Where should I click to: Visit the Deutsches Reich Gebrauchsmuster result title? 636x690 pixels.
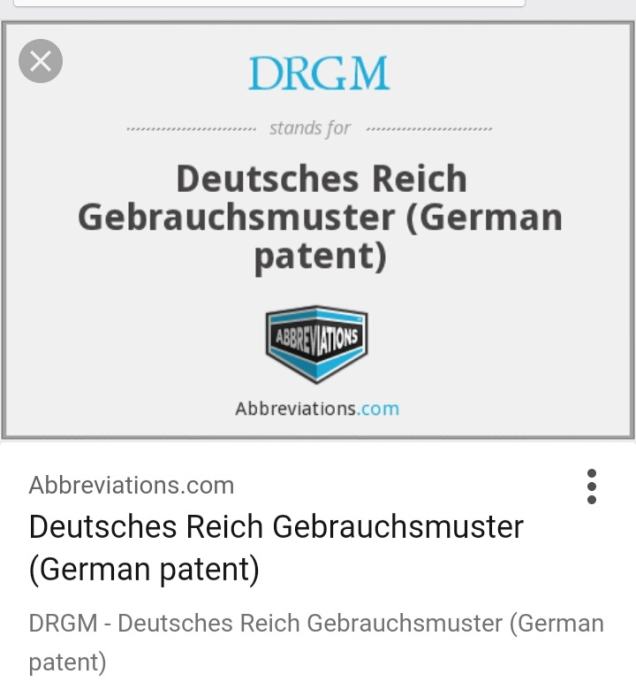[276, 548]
